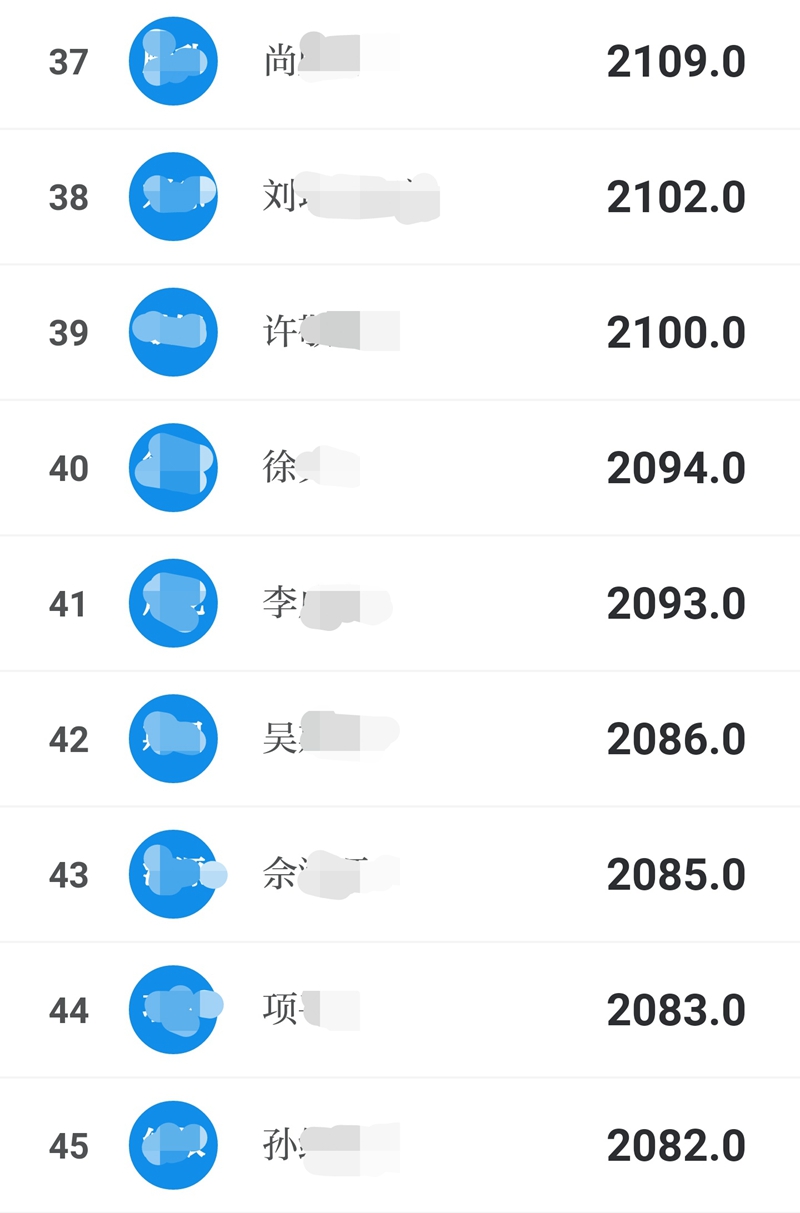
Task: Open the row for rank 40 user 徐
Action: pyautogui.click(x=400, y=468)
